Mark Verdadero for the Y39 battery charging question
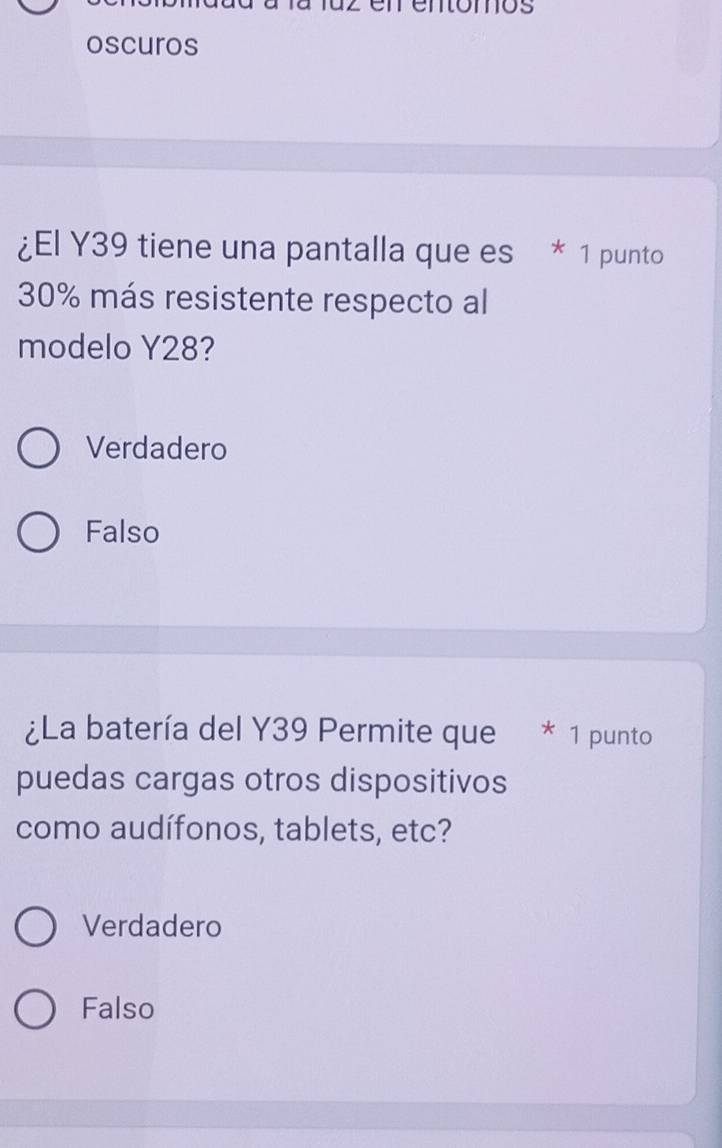 (x=39, y=928)
